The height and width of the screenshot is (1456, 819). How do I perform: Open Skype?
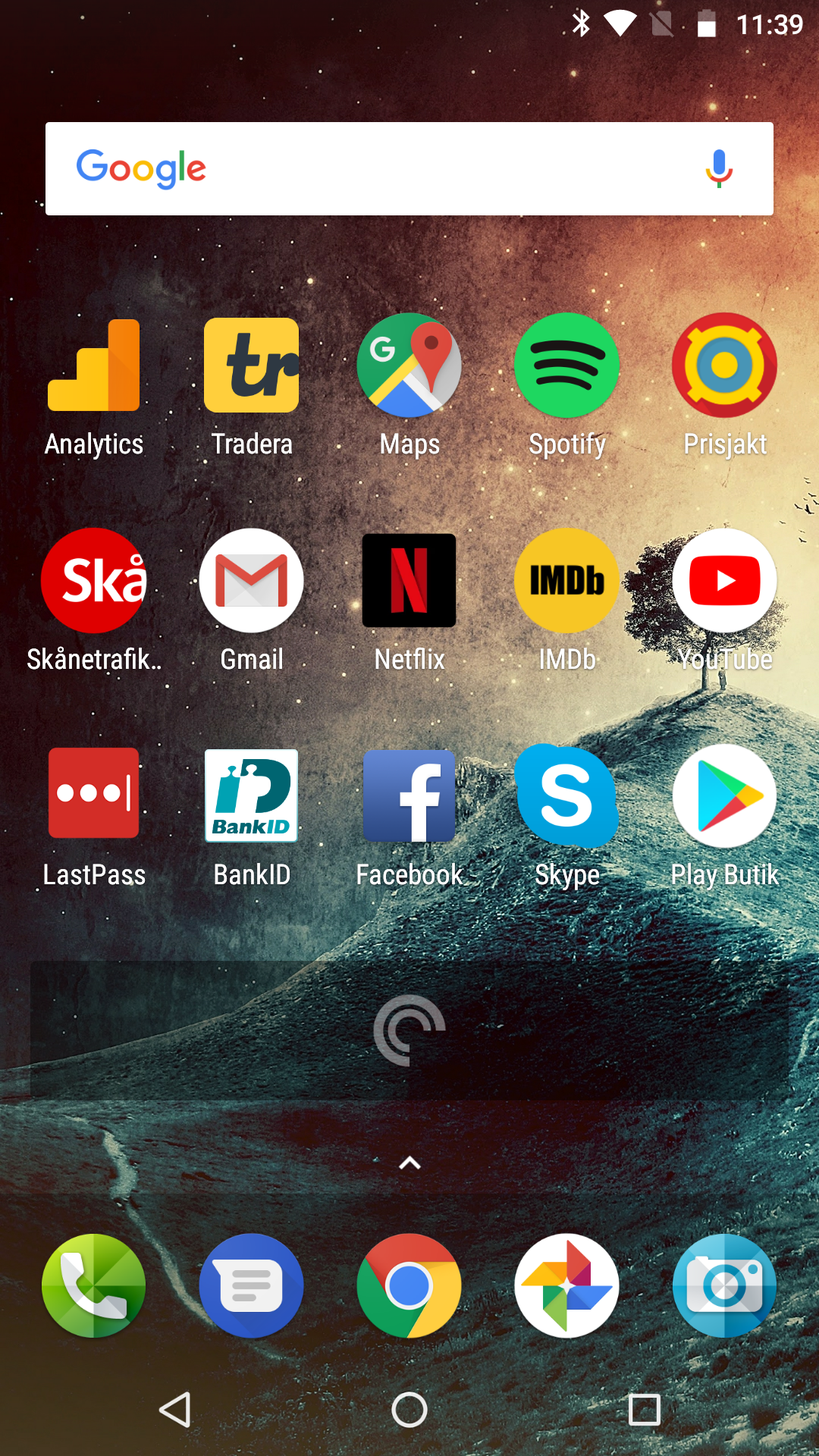coord(567,795)
